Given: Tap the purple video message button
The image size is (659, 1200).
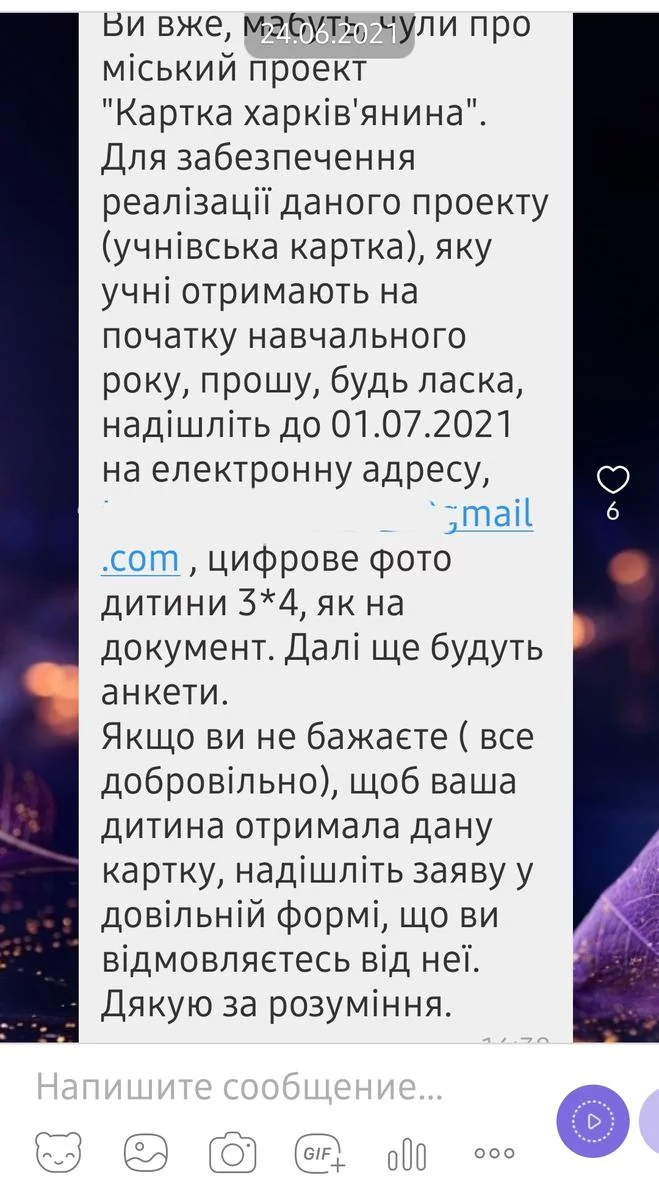Looking at the screenshot, I should [593, 1120].
